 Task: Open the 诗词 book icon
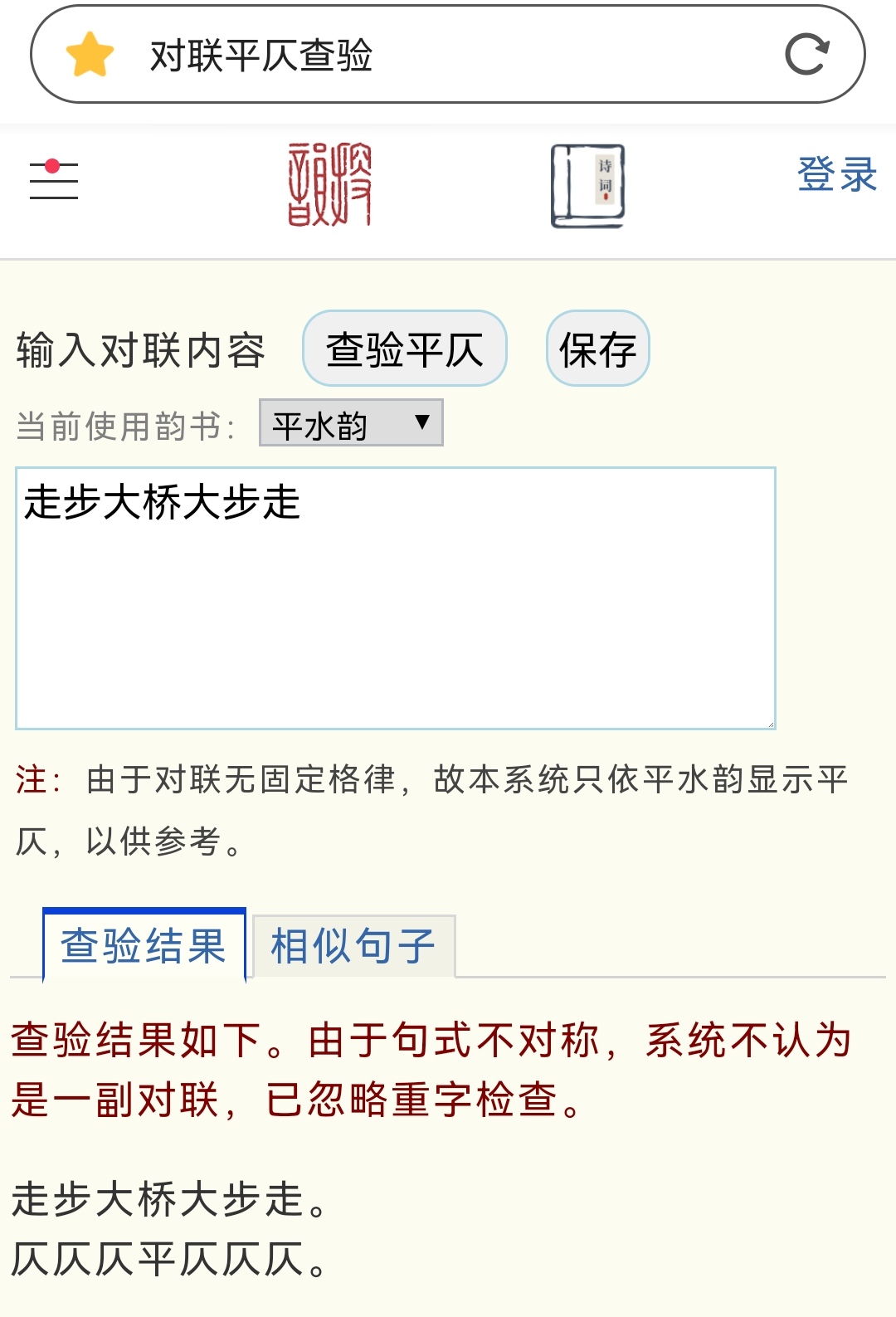click(x=587, y=186)
